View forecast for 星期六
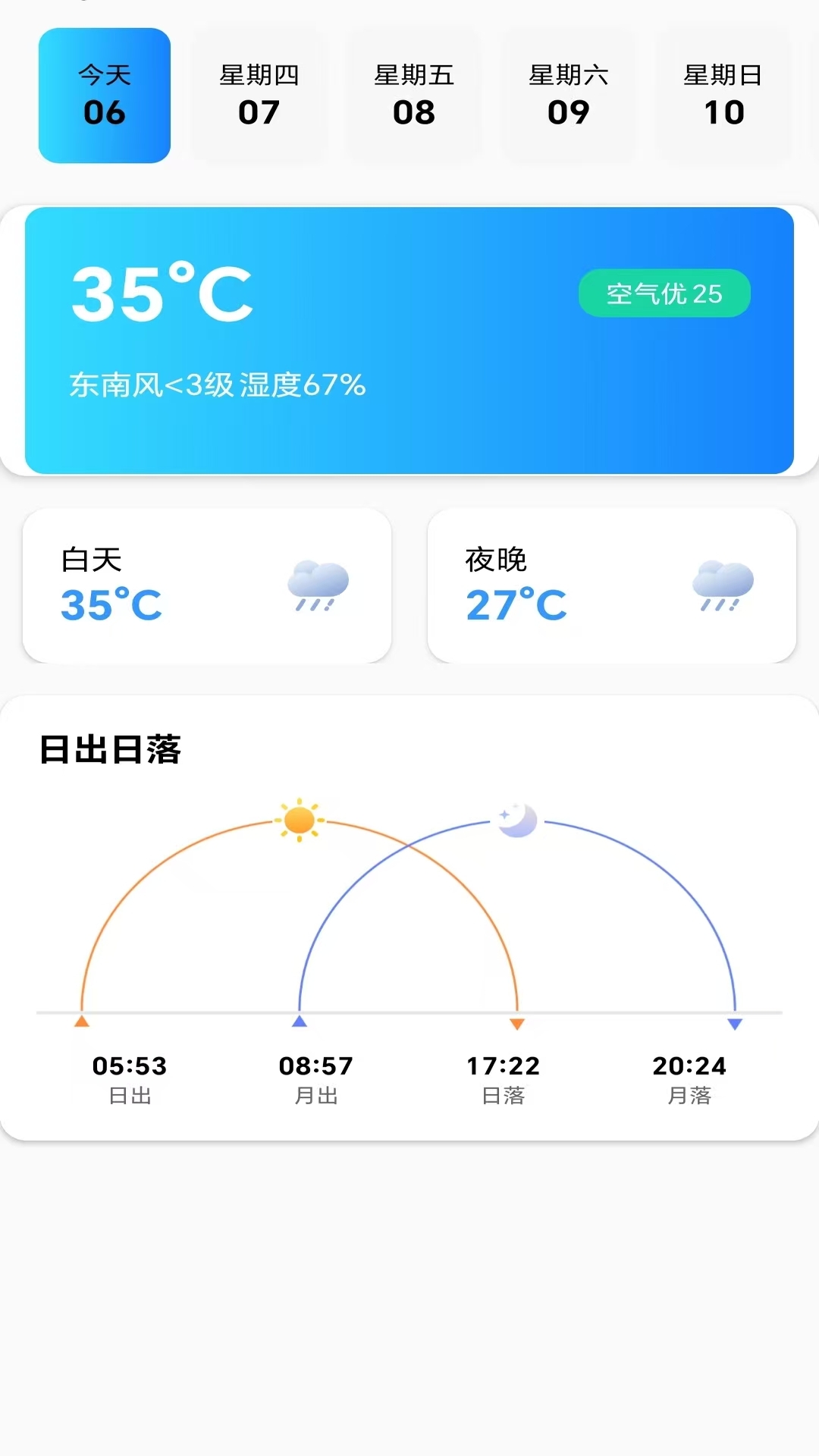 569,95
